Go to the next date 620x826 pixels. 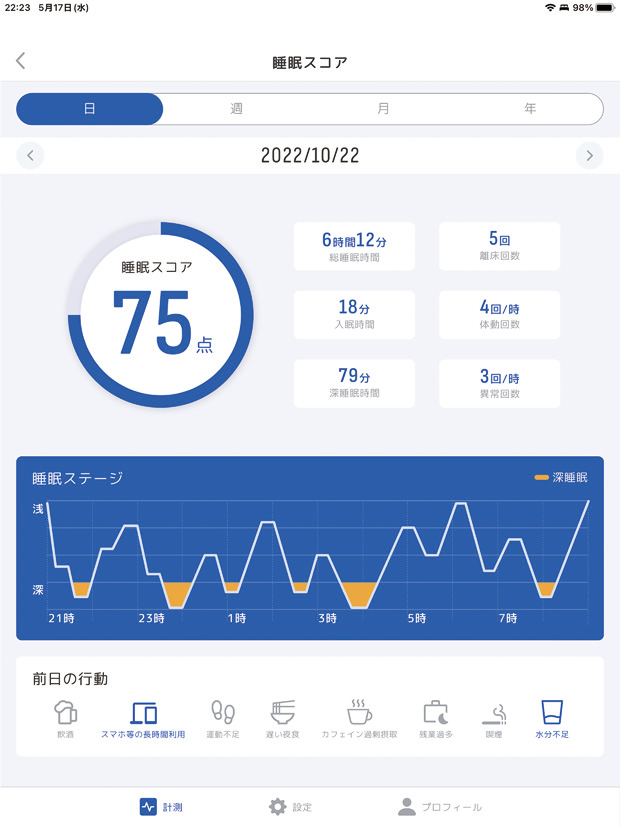(589, 155)
